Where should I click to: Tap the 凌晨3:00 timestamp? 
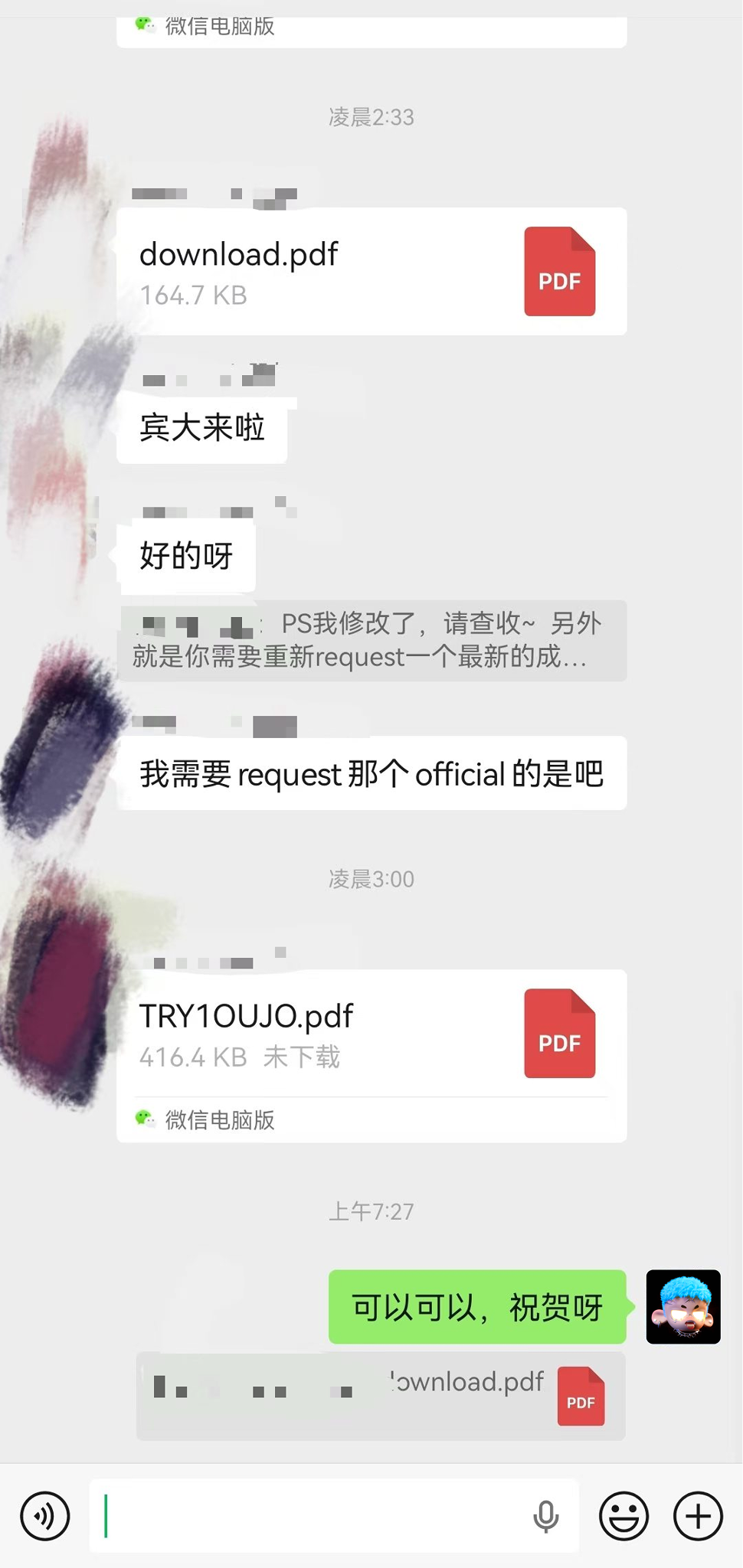click(x=371, y=879)
